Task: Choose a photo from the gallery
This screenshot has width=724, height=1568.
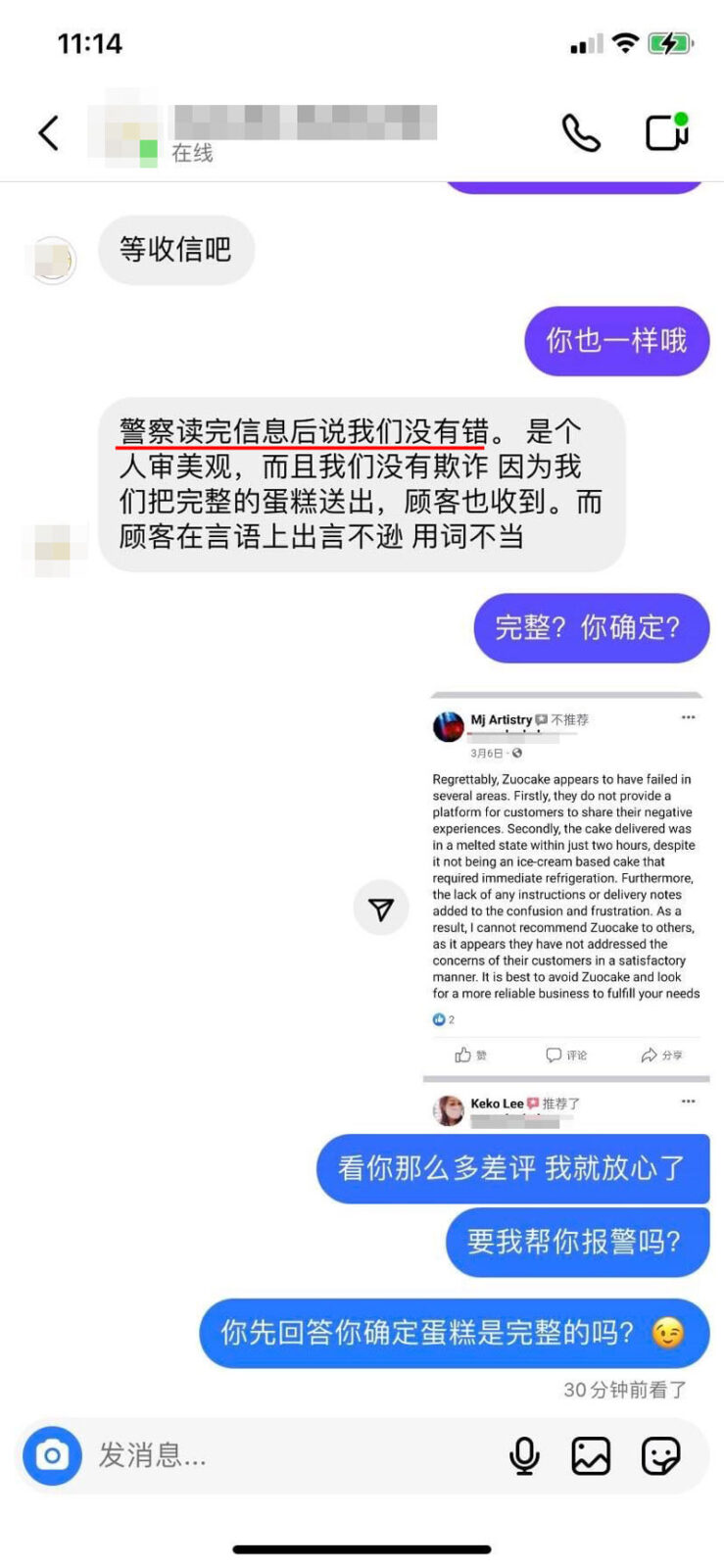Action: click(x=591, y=1456)
